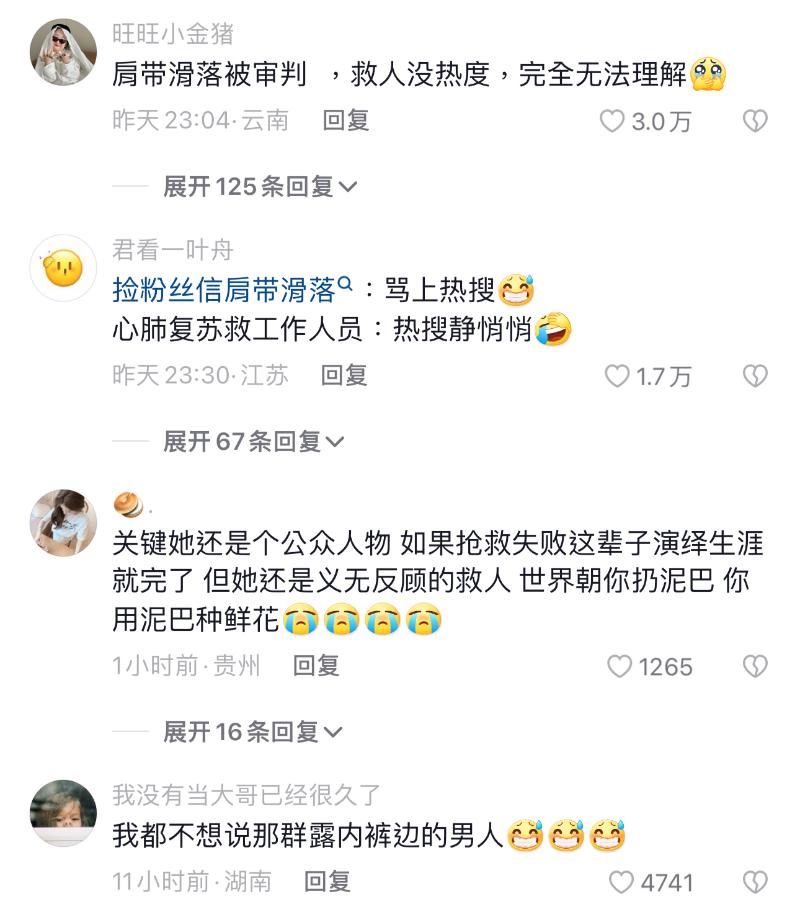The image size is (800, 917).
Task: Open the username 君看一叶舟
Action: pos(172,250)
